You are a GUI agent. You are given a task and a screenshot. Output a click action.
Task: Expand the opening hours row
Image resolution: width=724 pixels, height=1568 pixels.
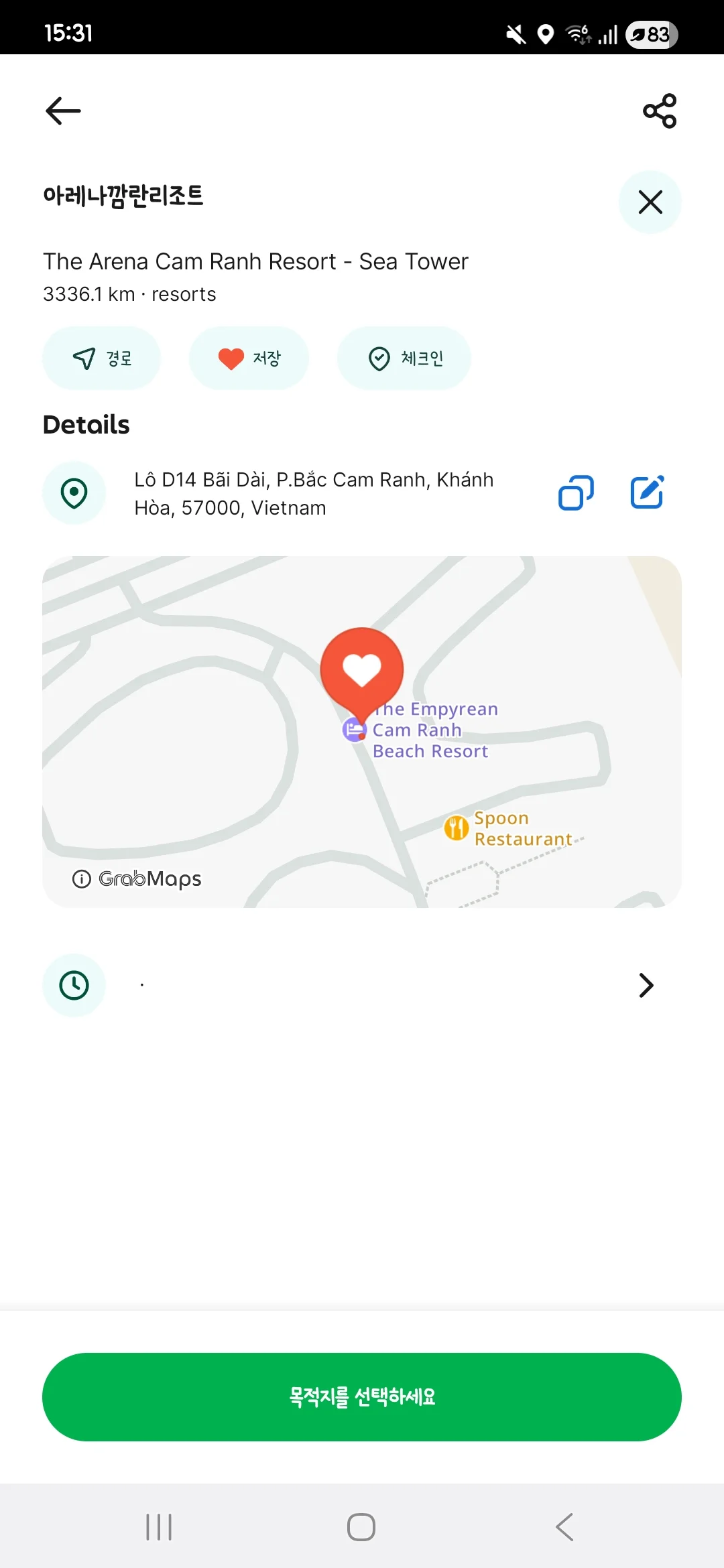point(362,985)
